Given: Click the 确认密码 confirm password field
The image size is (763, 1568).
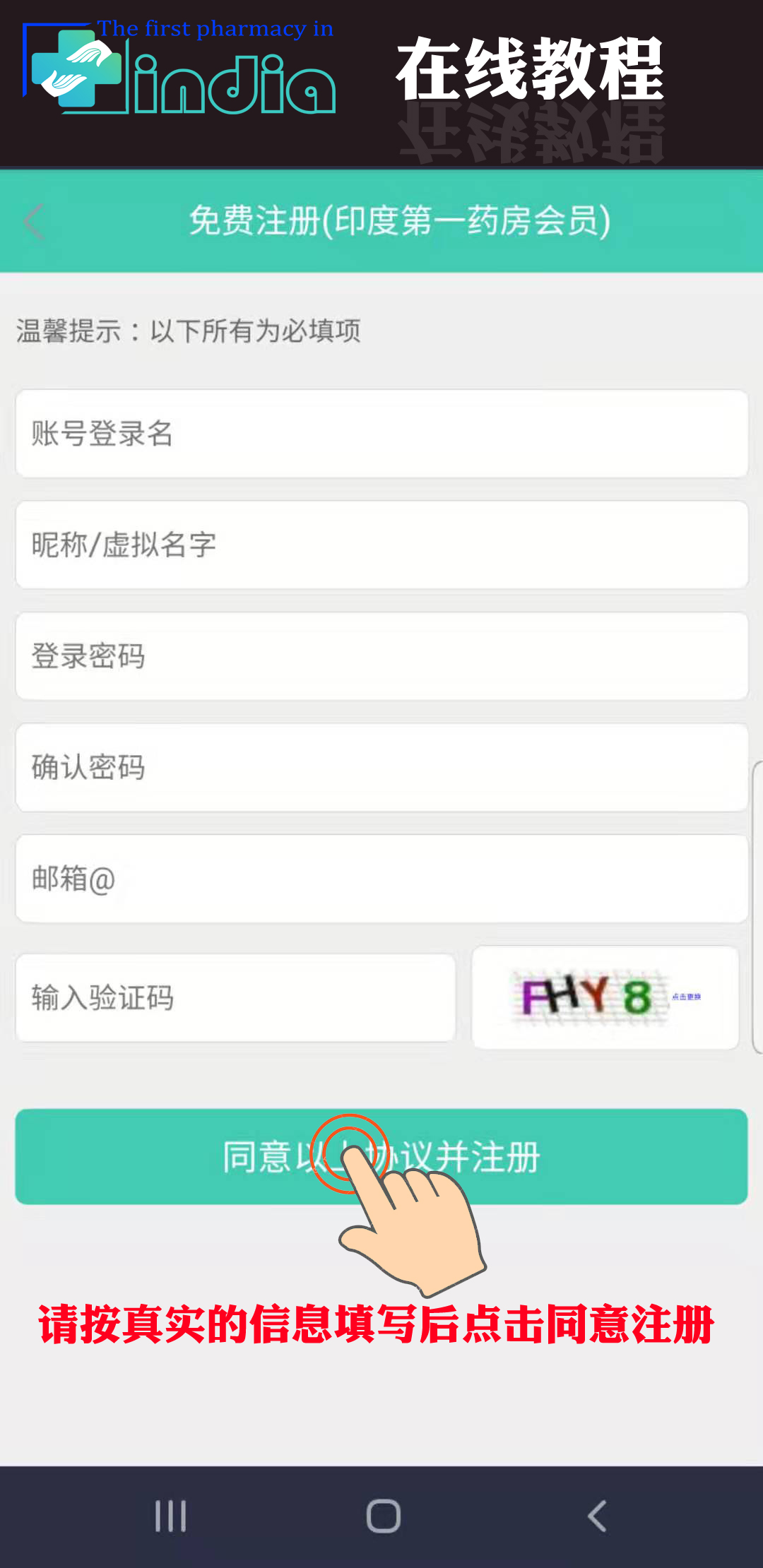Looking at the screenshot, I should tap(381, 768).
